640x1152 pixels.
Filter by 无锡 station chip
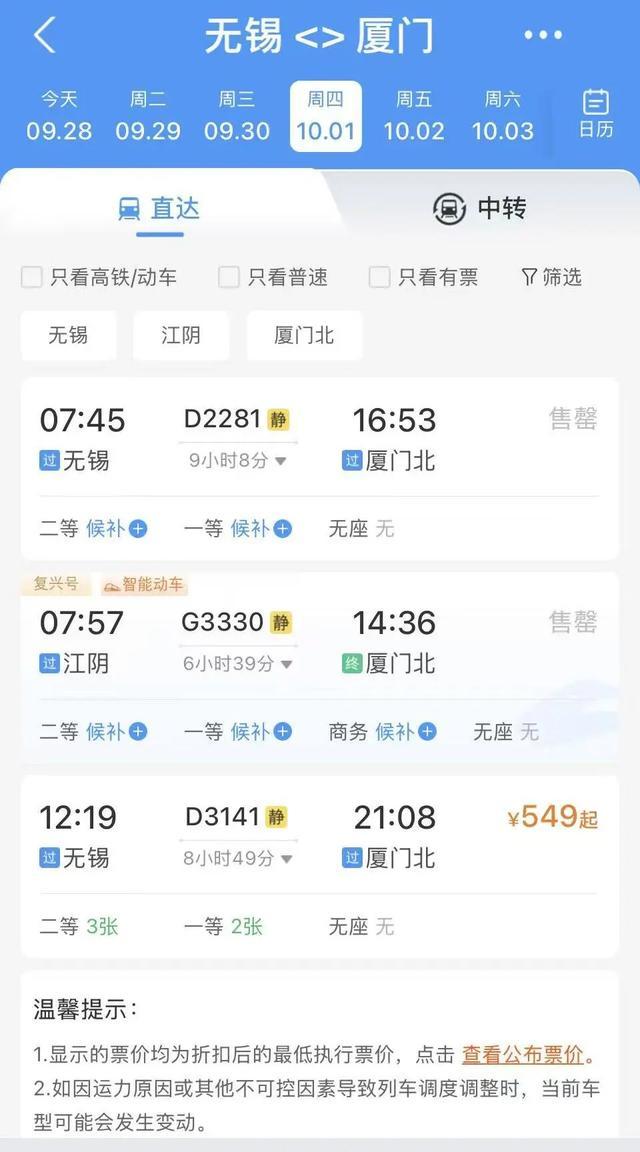(x=68, y=336)
